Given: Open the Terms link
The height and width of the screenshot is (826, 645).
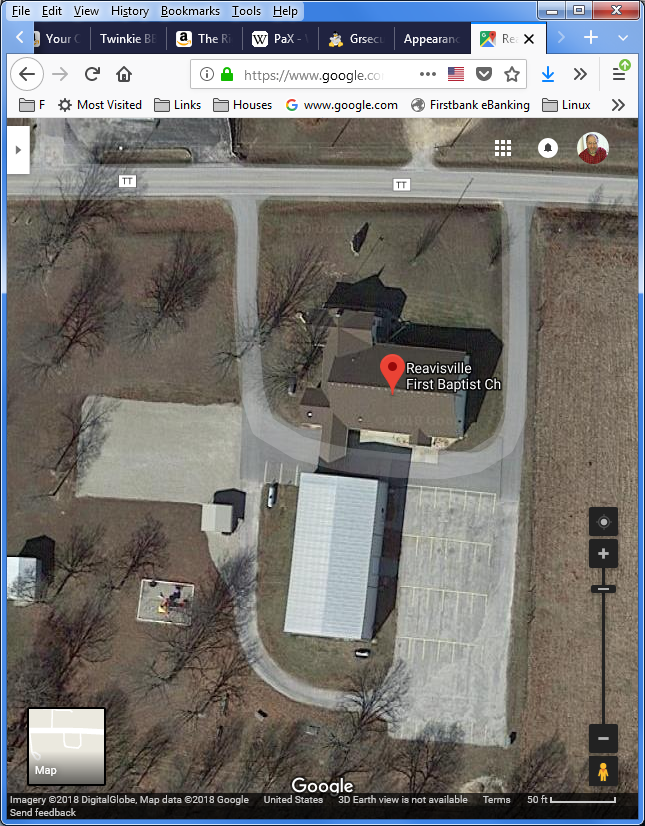Looking at the screenshot, I should pos(496,800).
